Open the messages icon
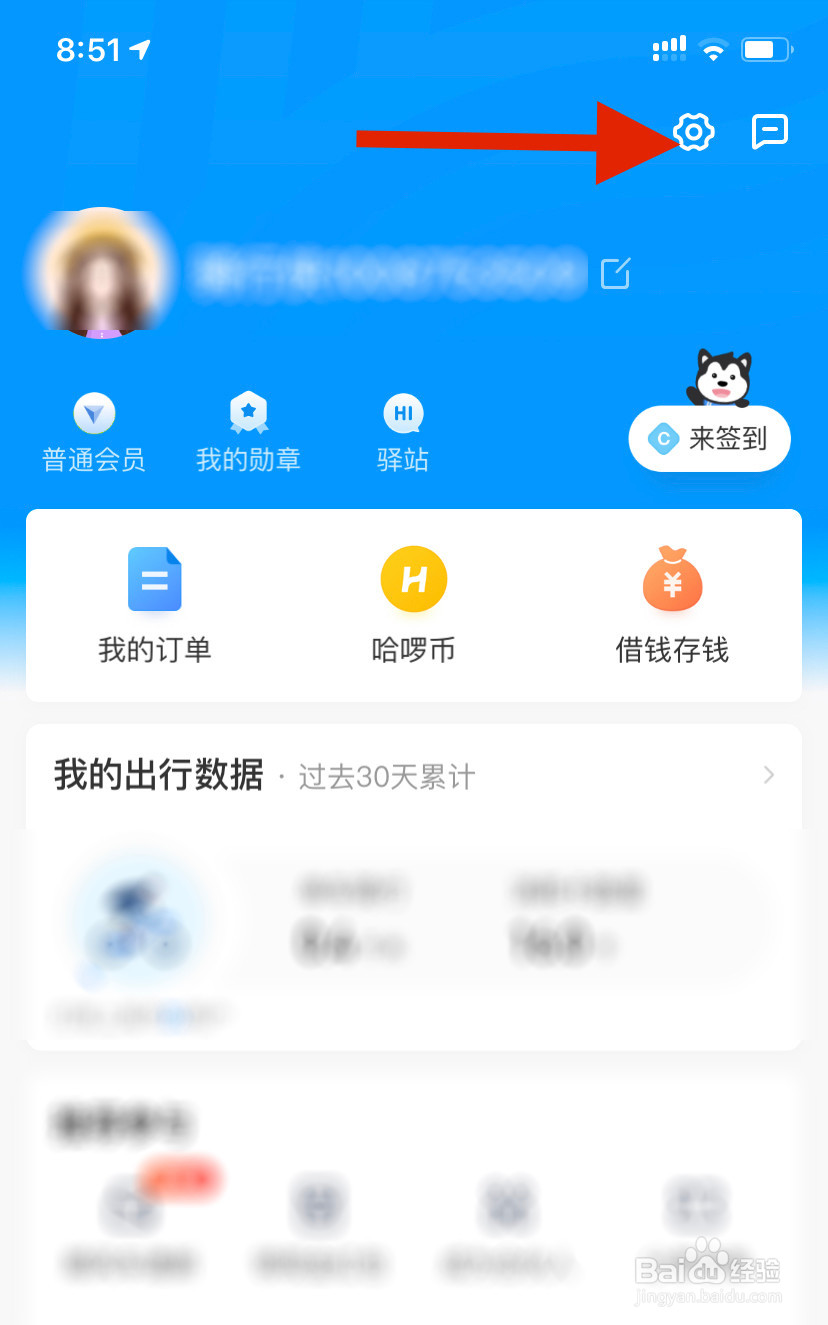This screenshot has width=828, height=1325. (x=770, y=132)
